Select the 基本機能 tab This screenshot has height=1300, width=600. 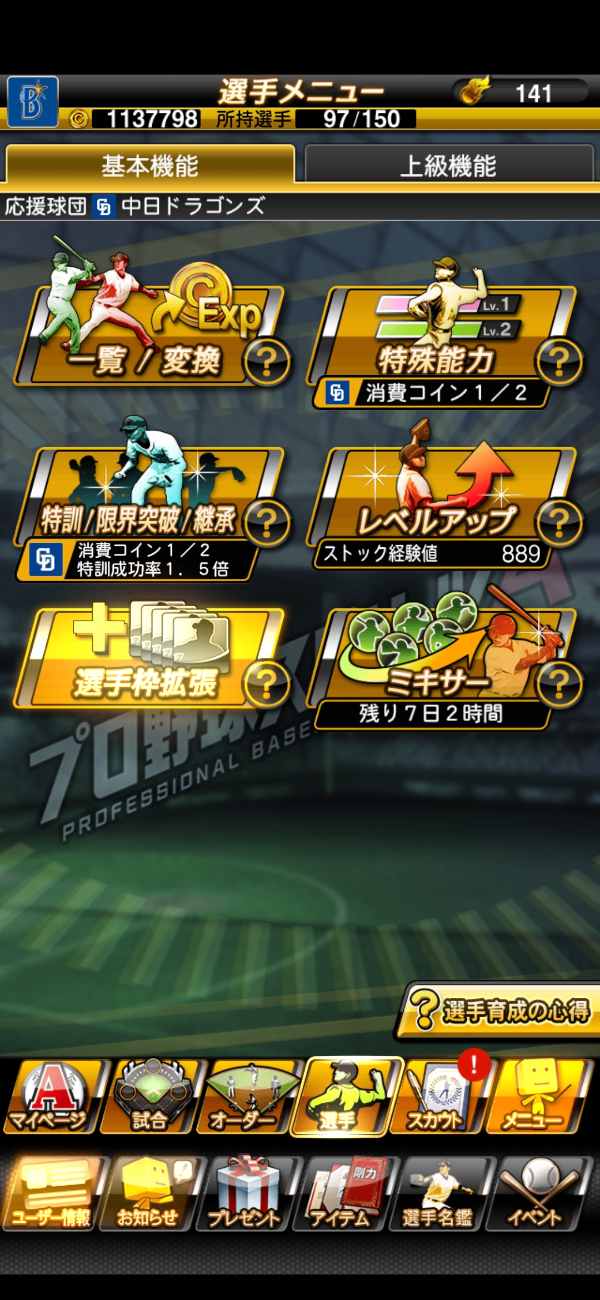click(x=150, y=165)
